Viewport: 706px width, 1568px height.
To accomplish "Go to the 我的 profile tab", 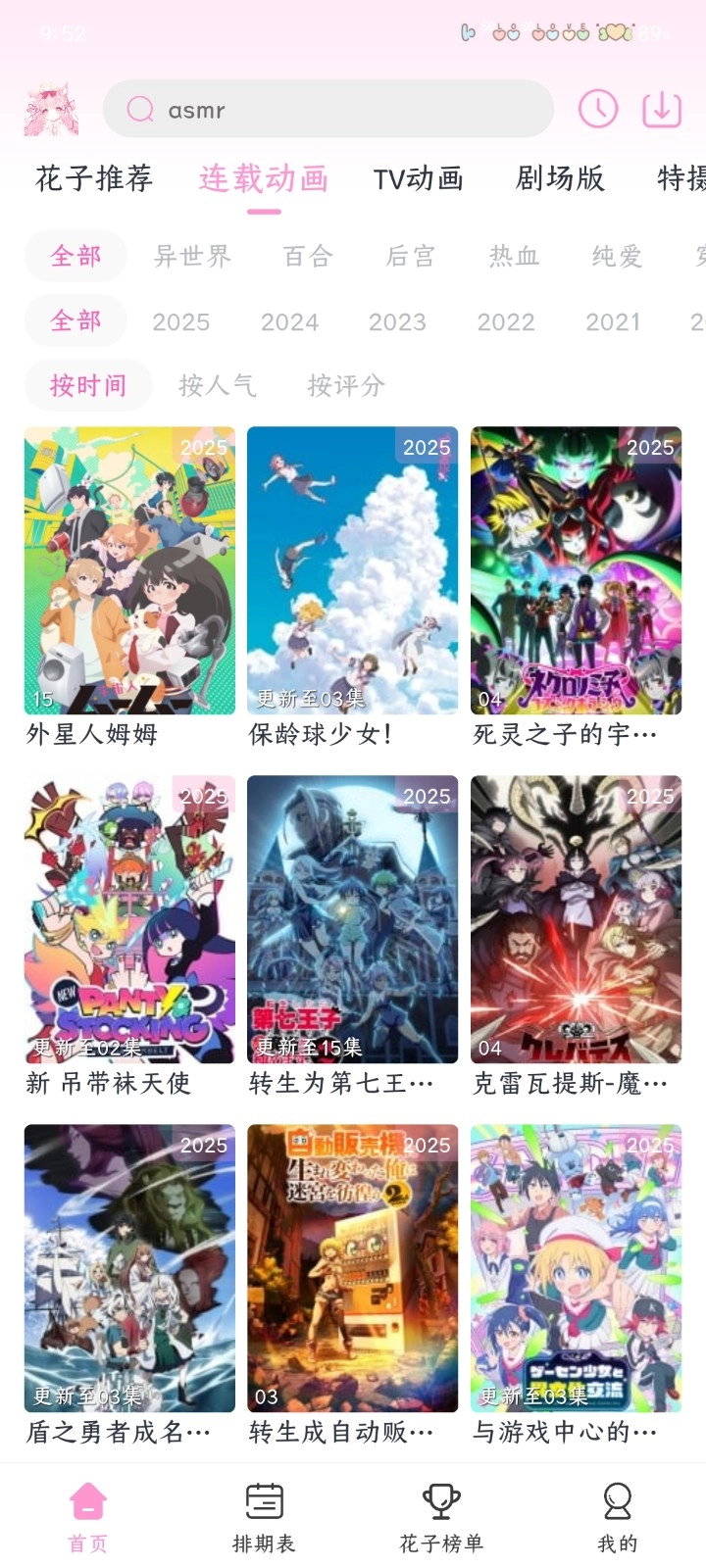I will pyautogui.click(x=618, y=1517).
